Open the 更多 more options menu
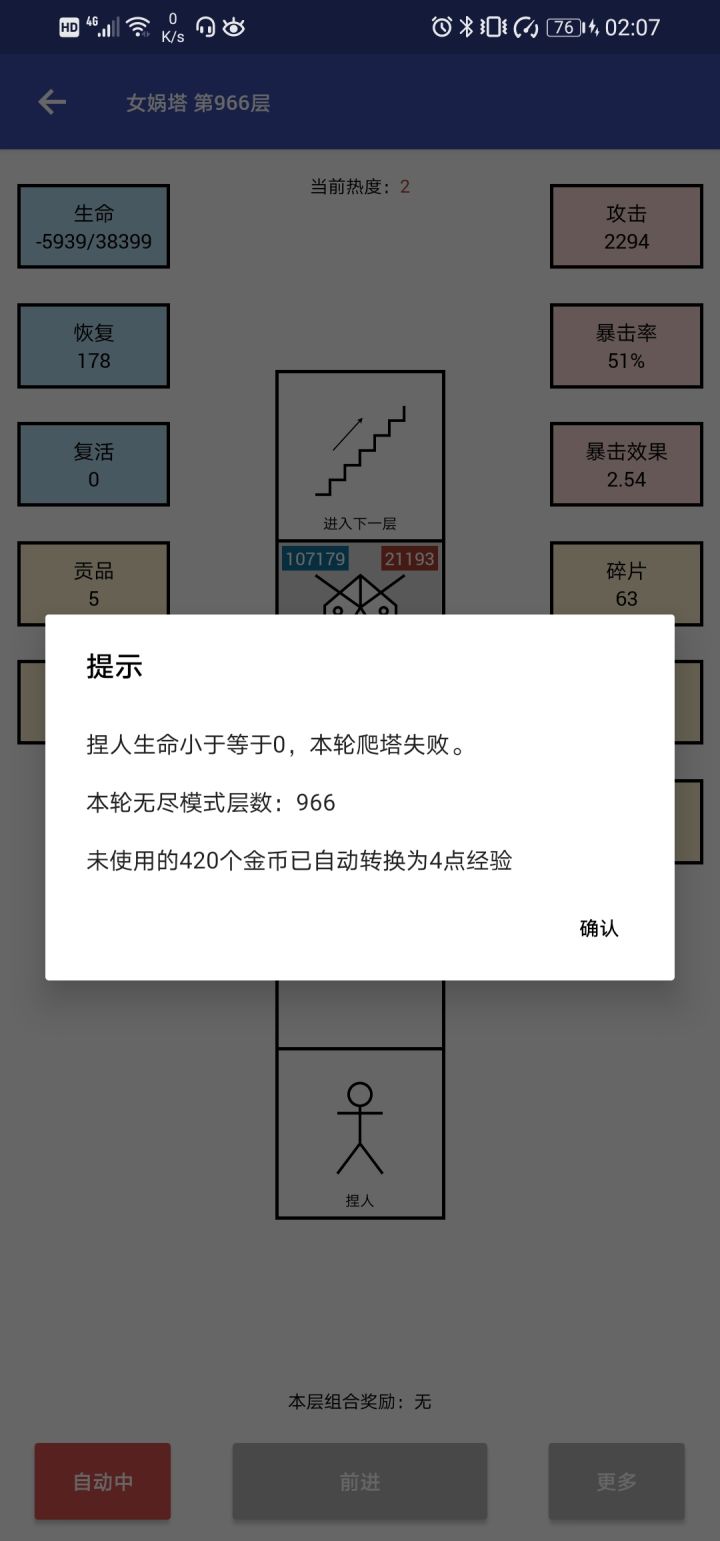720x1541 pixels. point(616,1481)
